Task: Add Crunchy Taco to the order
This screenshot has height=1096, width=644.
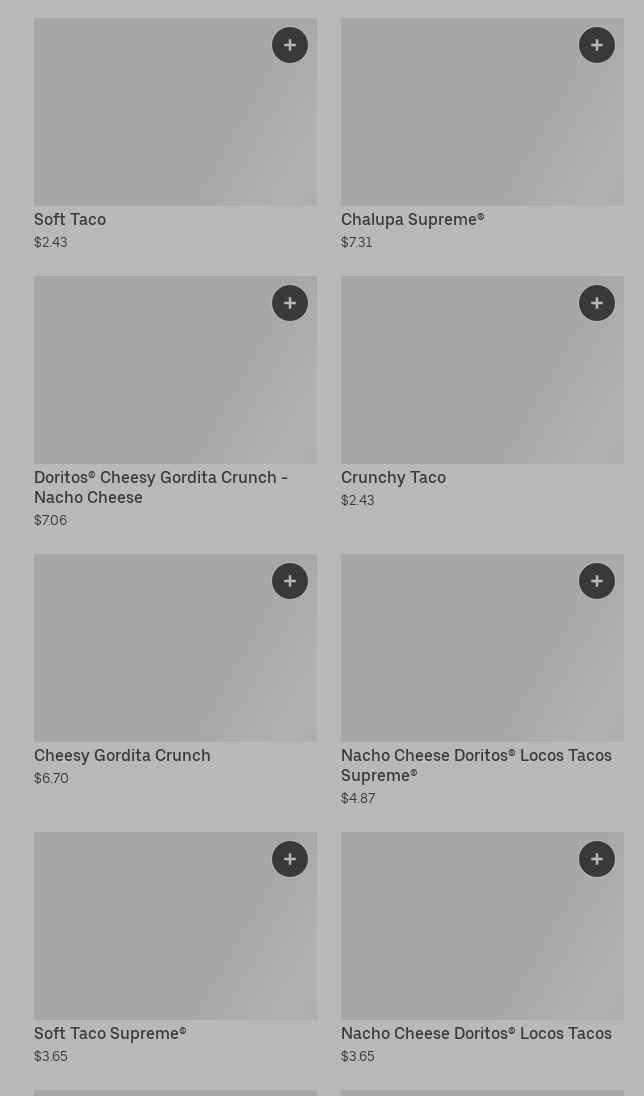Action: [x=597, y=303]
